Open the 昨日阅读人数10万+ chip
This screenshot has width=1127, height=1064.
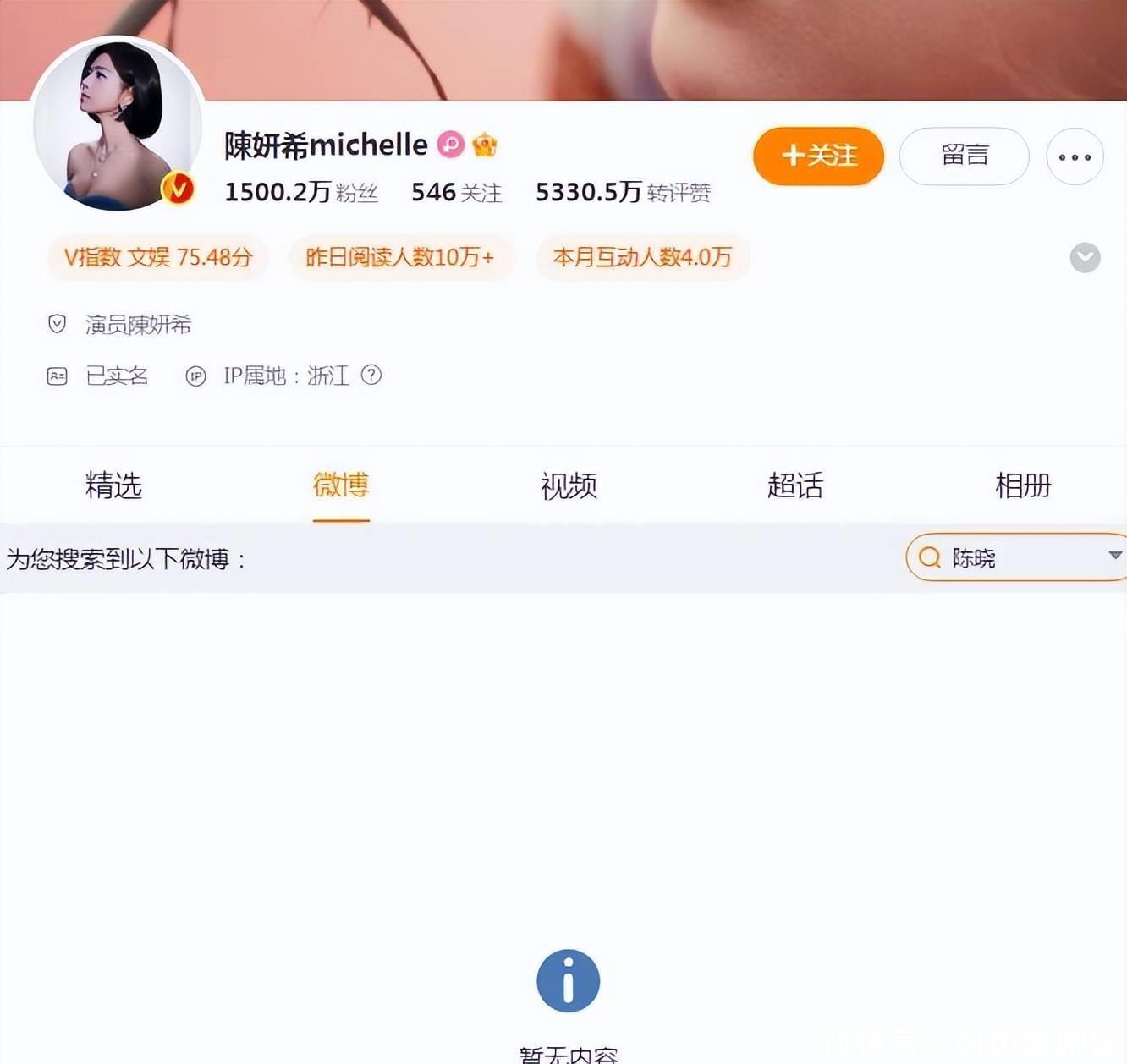coord(400,257)
